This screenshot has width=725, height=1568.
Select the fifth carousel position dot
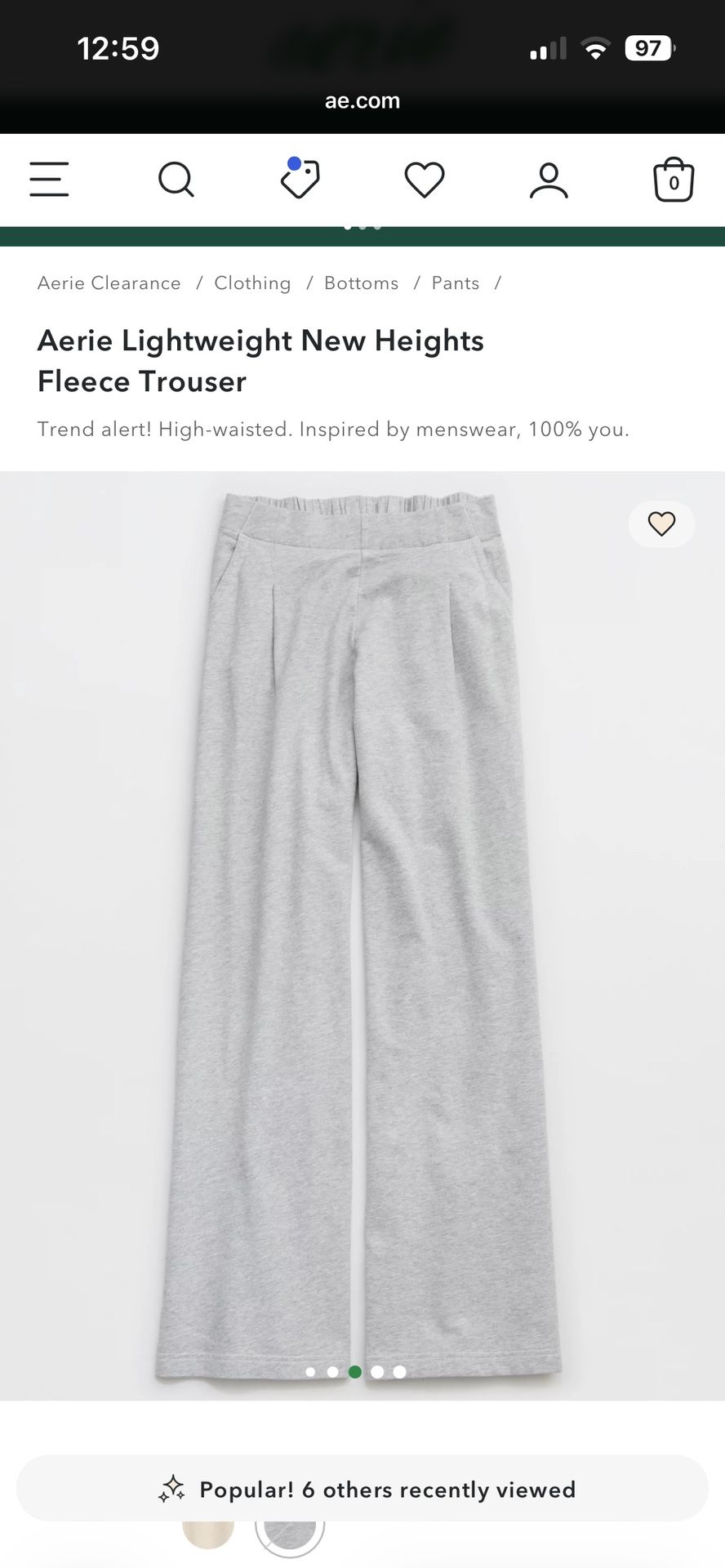[x=398, y=1372]
